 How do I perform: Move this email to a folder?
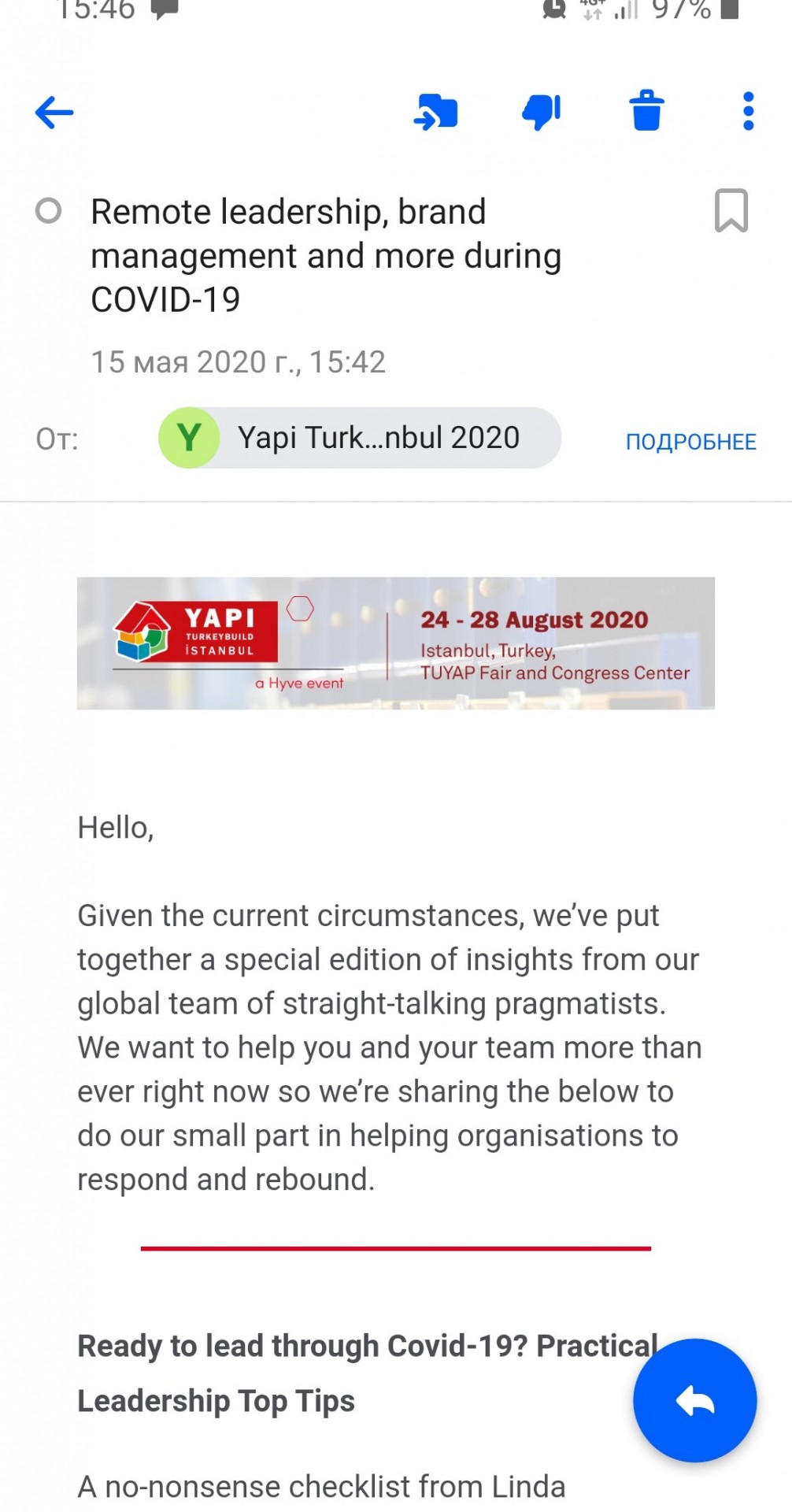435,112
